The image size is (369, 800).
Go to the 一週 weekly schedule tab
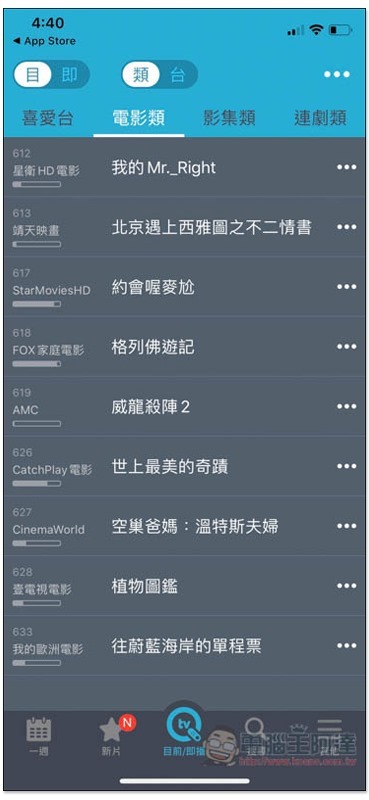39,736
